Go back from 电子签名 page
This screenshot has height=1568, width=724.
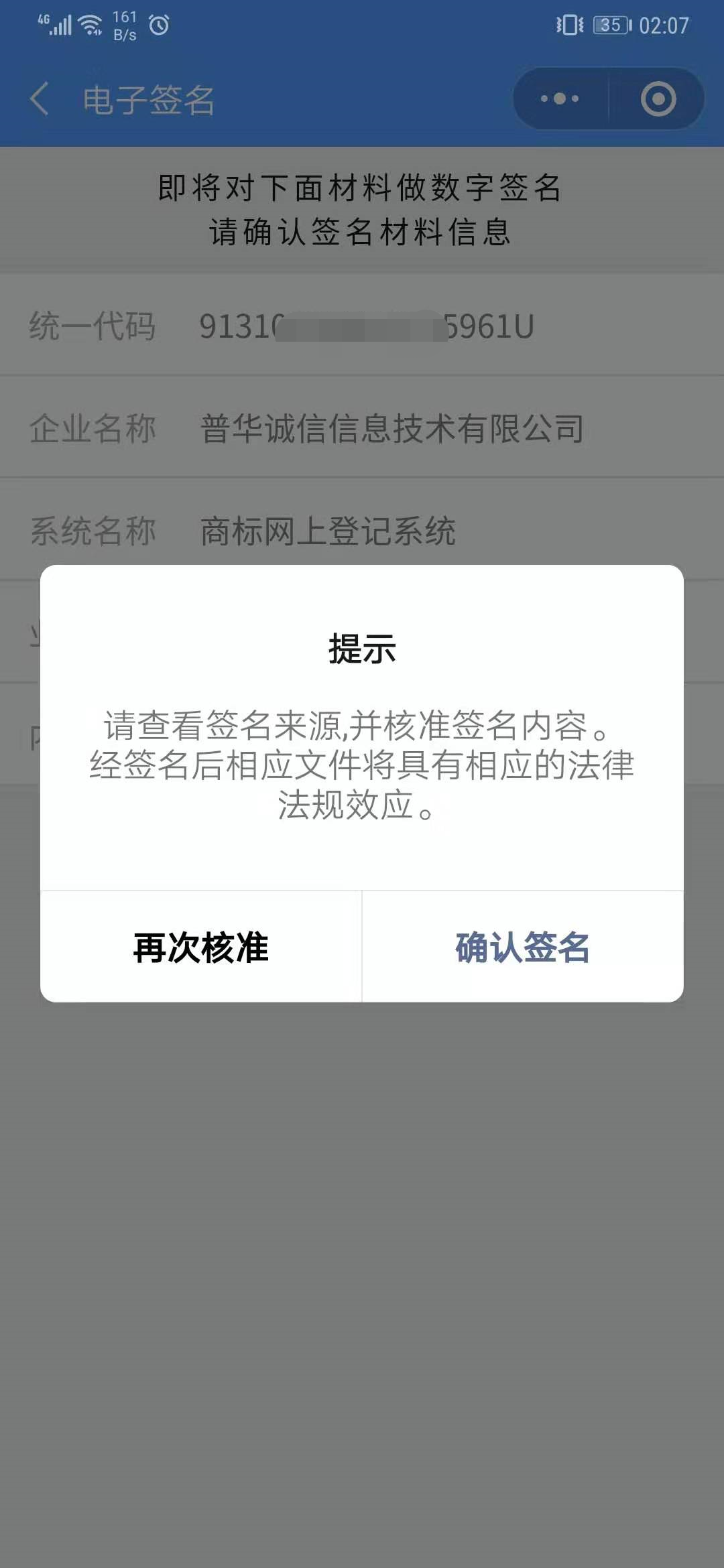pyautogui.click(x=40, y=99)
